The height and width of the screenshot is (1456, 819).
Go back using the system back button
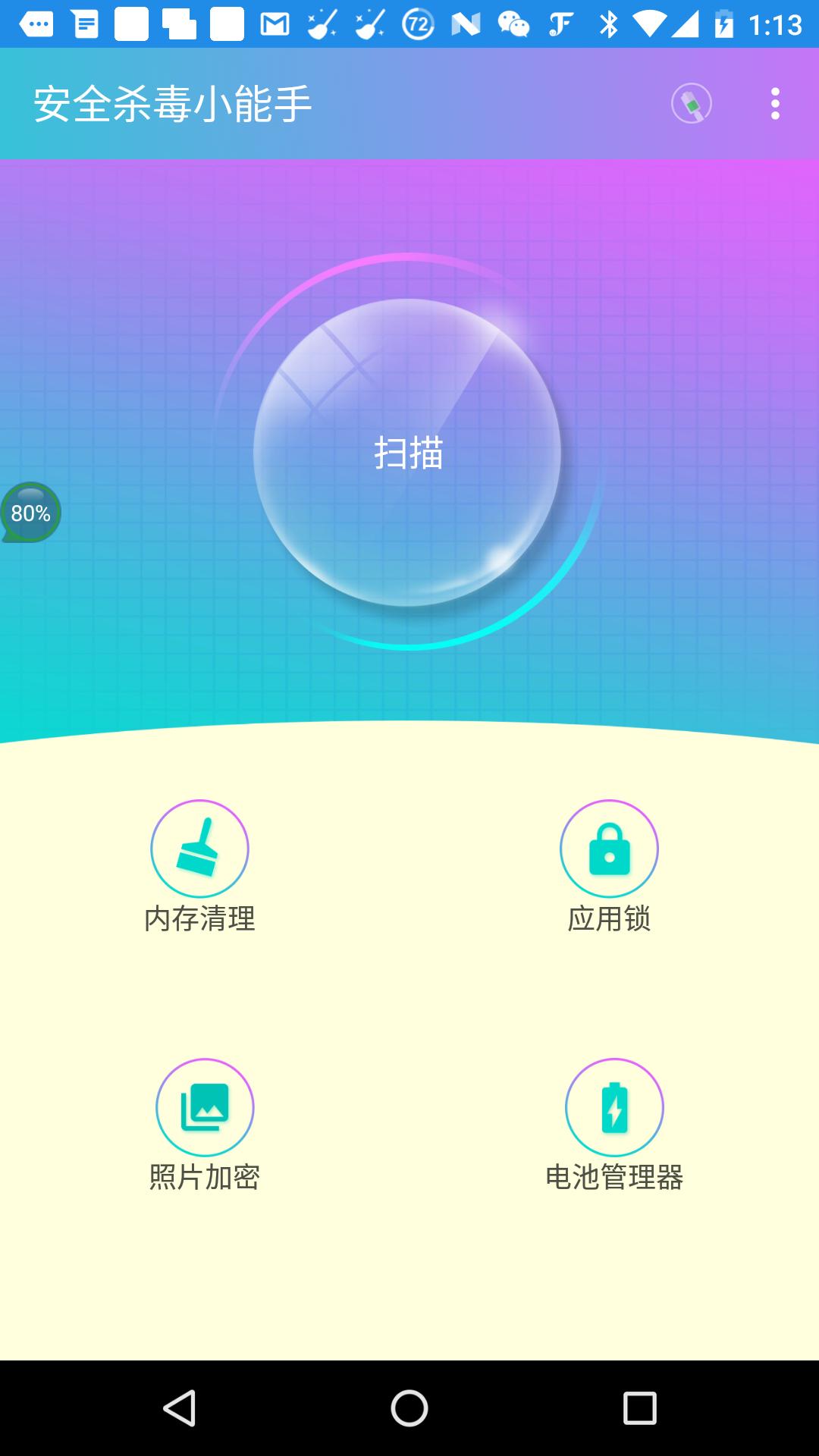[x=180, y=1408]
